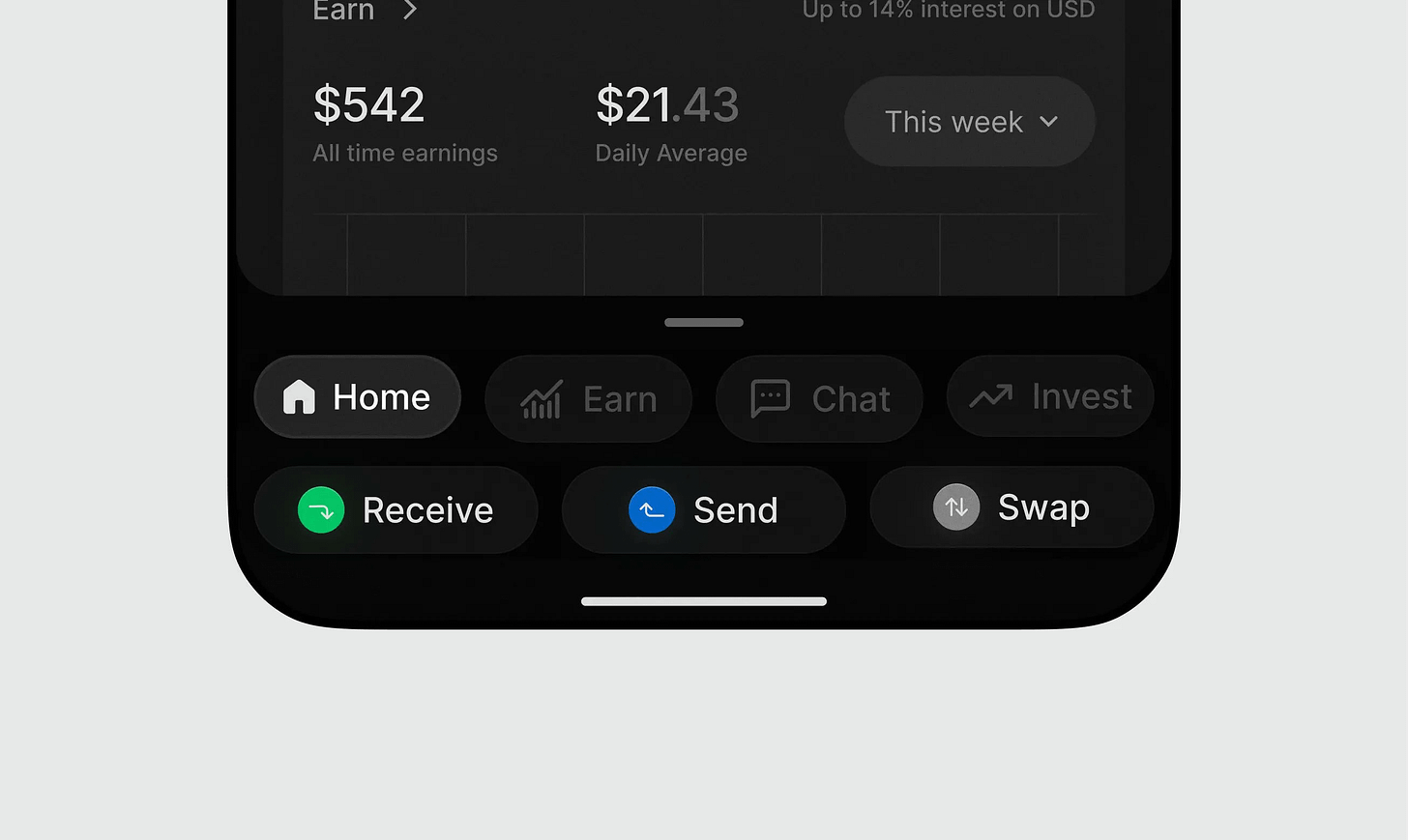Go to the Chat tab

click(x=819, y=399)
